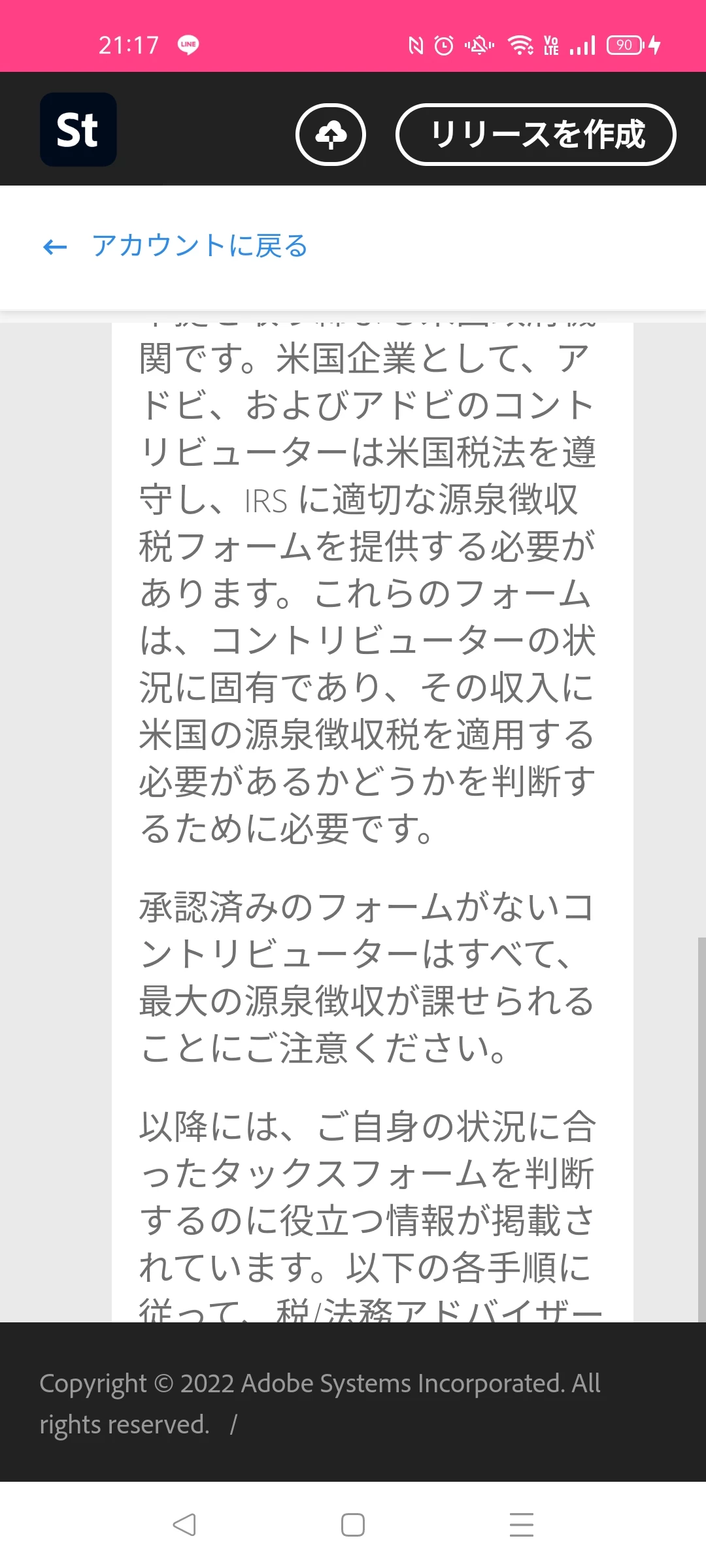
Task: Tap the cloud upload icon
Action: point(331,135)
